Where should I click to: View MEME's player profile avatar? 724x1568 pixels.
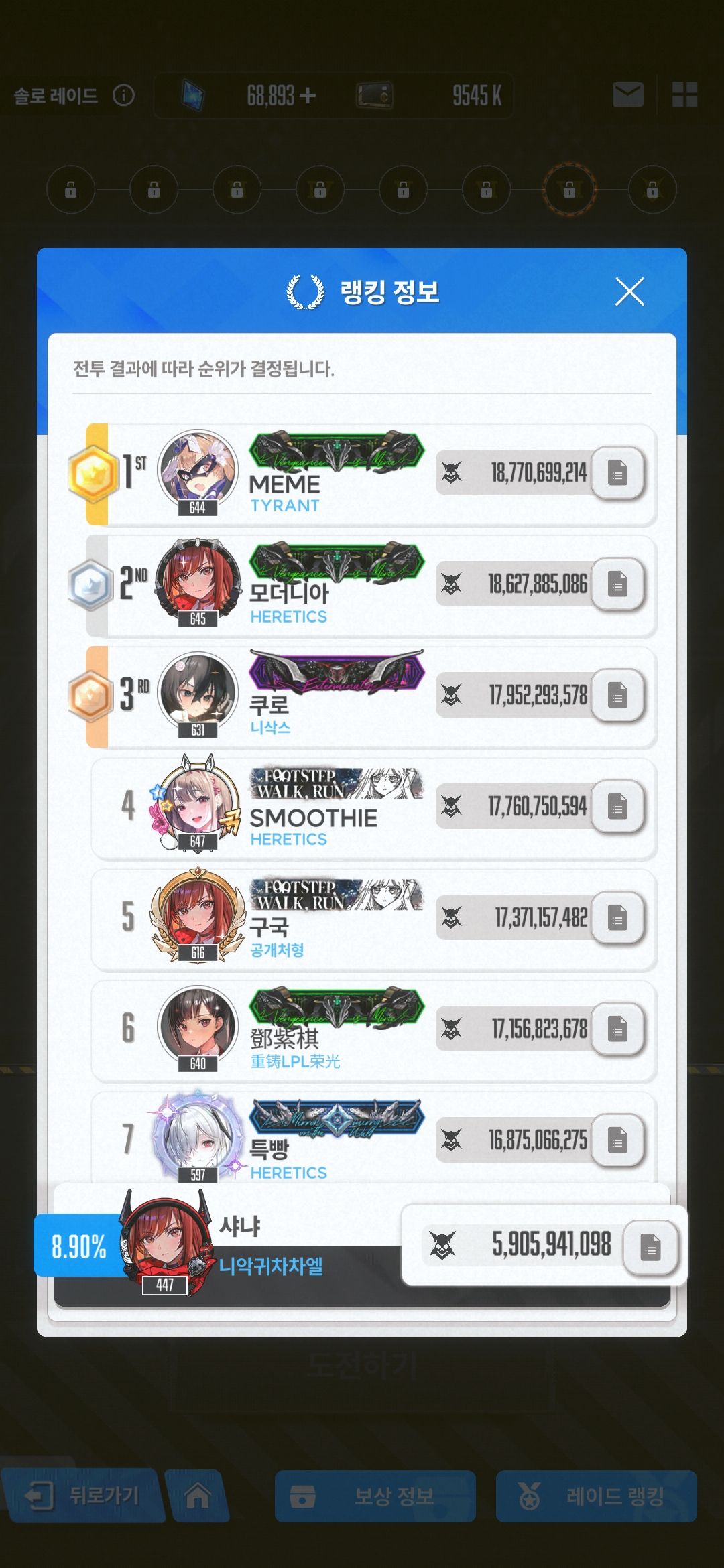(198, 469)
